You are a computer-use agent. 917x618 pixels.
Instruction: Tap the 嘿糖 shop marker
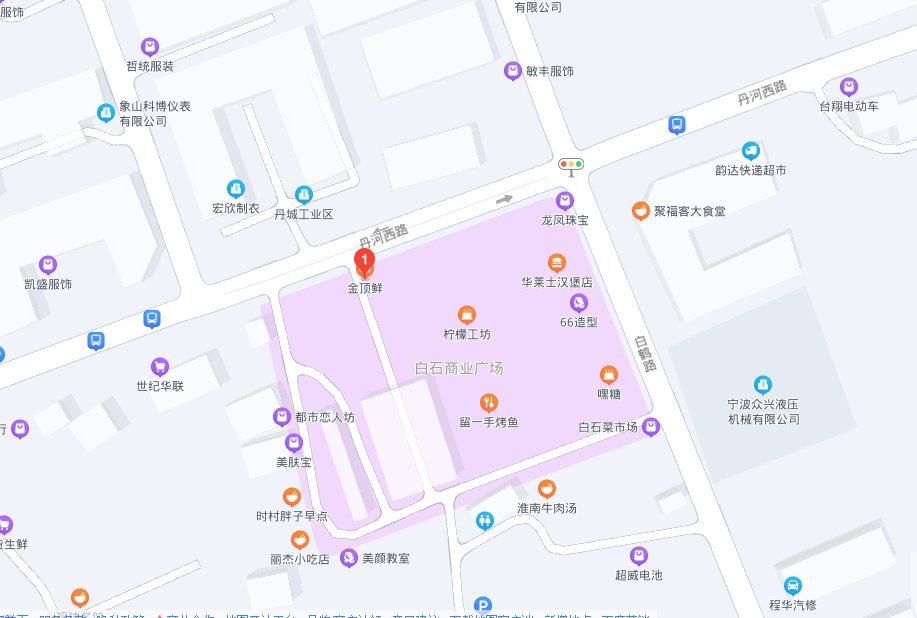tap(609, 375)
